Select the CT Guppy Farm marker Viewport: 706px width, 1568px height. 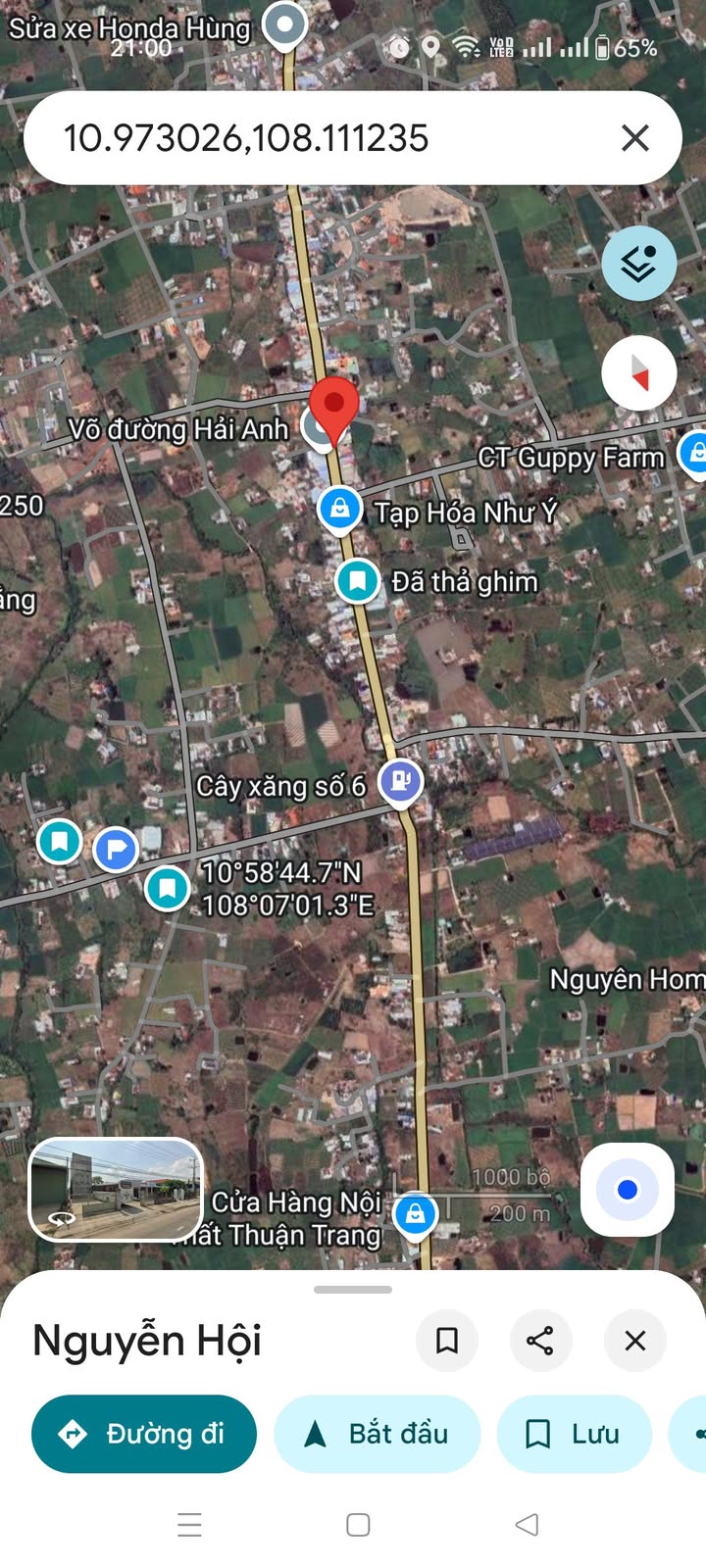coord(694,454)
